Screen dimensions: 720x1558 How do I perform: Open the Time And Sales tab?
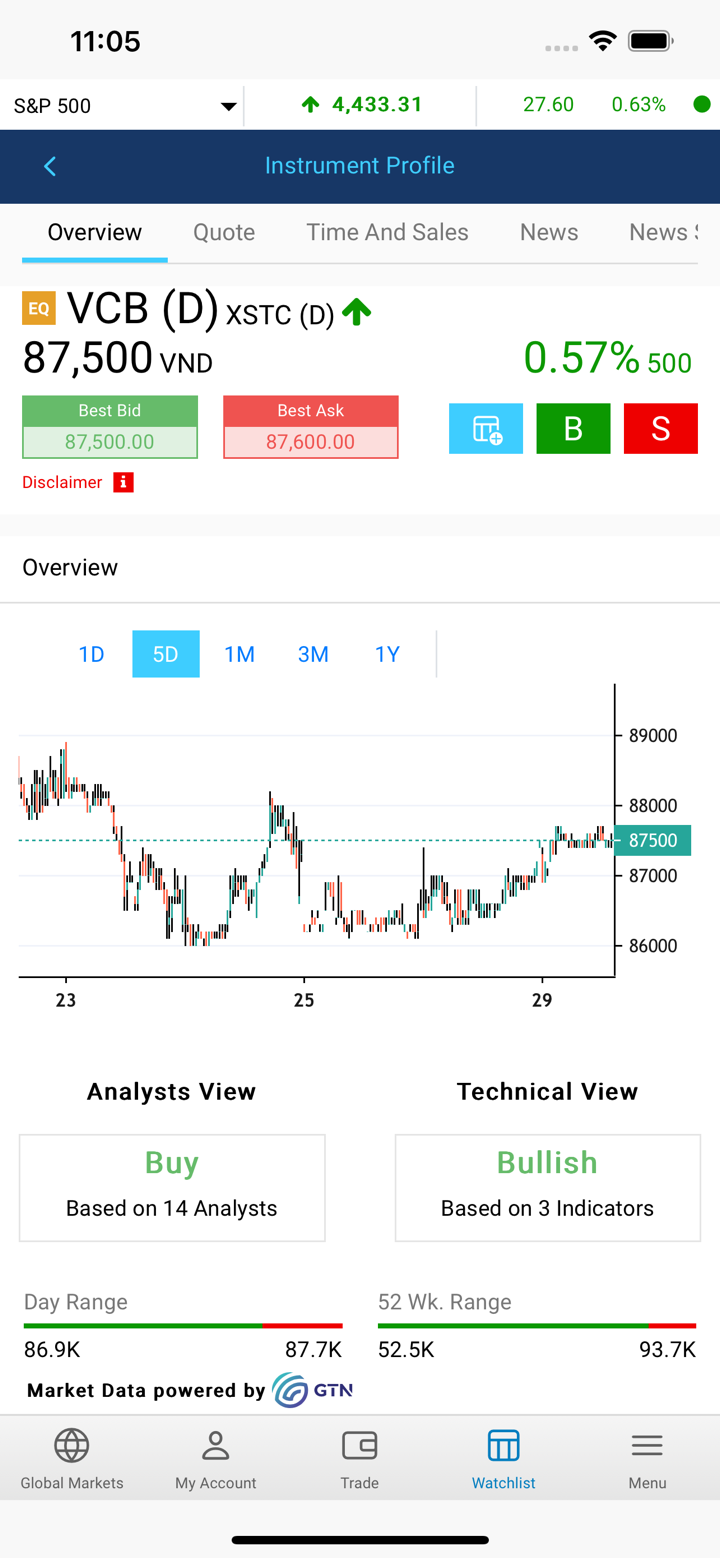(387, 232)
